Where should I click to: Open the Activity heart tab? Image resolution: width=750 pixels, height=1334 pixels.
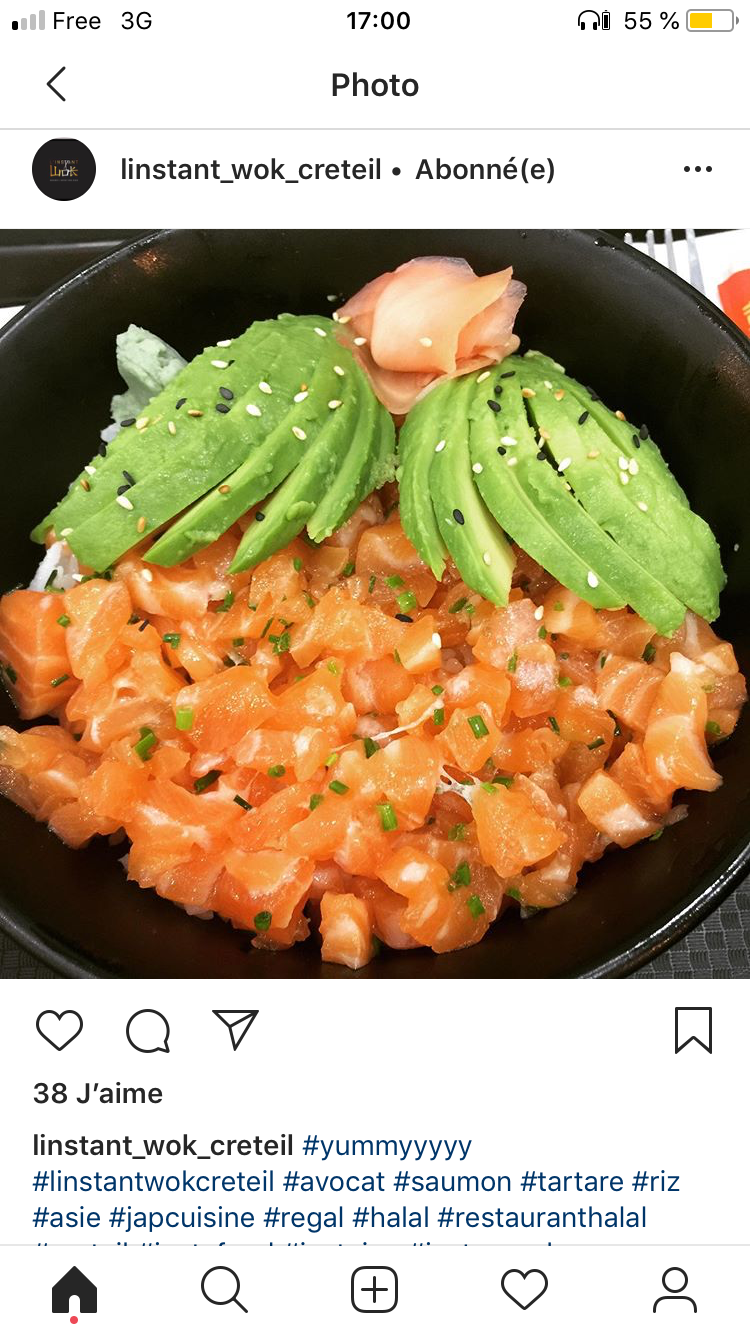click(525, 1290)
